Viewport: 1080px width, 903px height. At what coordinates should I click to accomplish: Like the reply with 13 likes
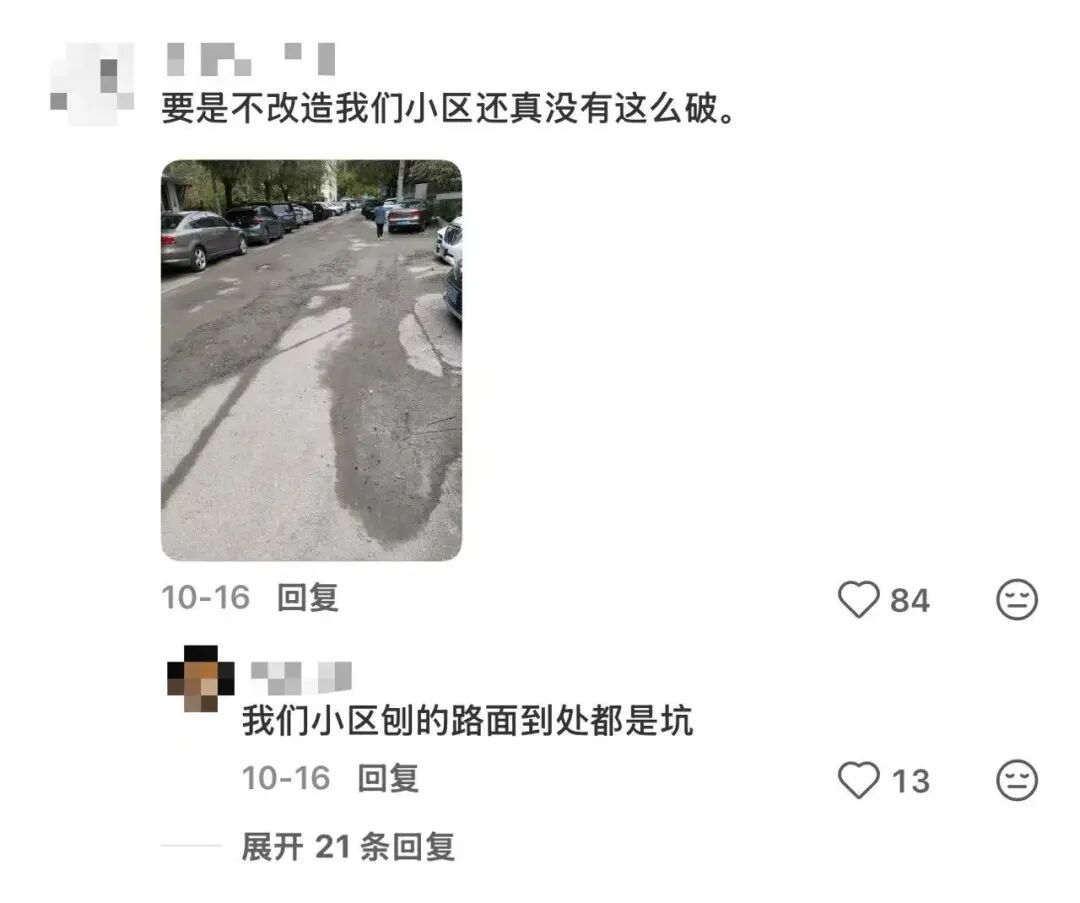coord(857,780)
